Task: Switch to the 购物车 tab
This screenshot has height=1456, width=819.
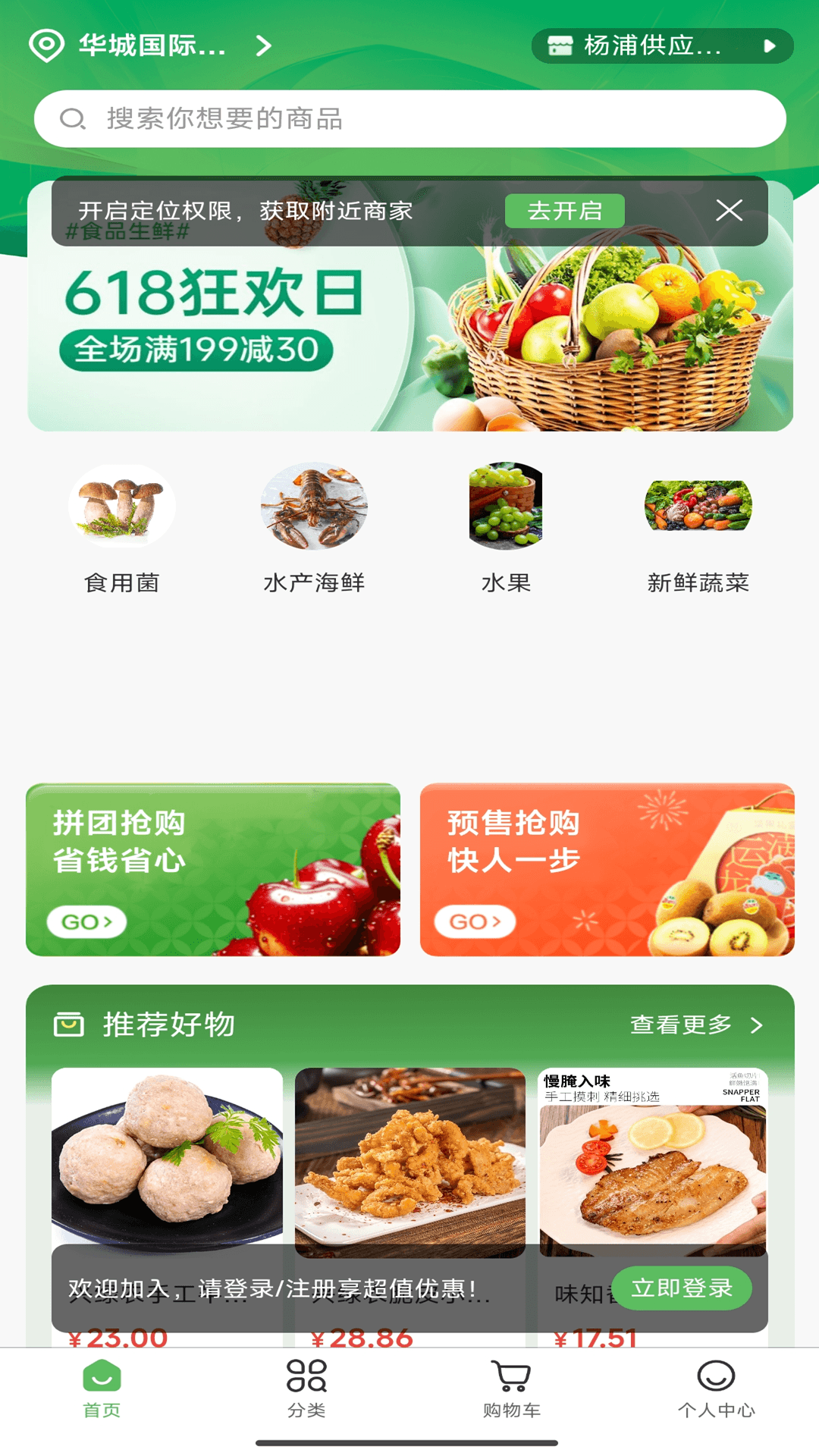Action: tap(512, 1387)
